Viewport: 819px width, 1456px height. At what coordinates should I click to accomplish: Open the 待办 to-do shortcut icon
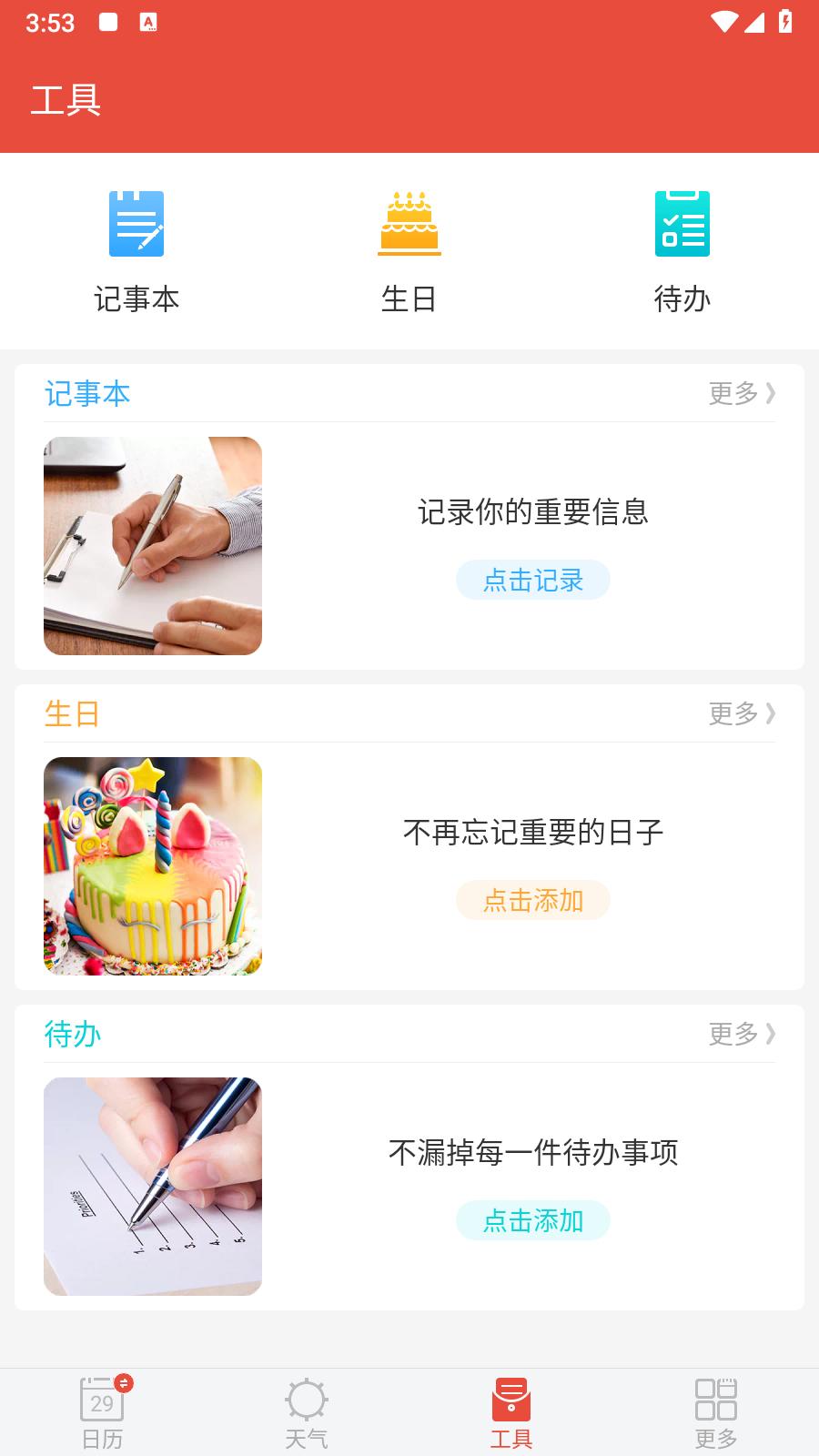(682, 225)
